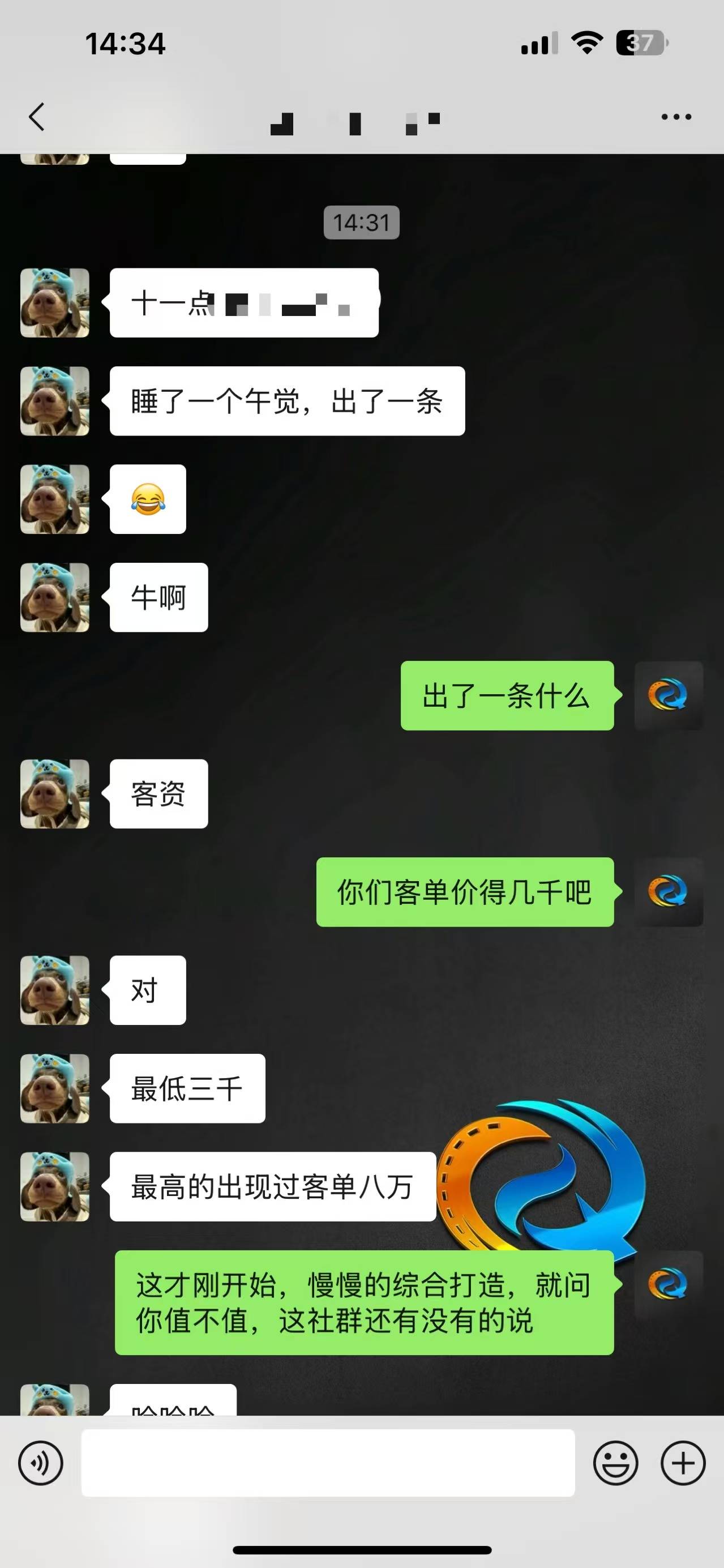
Task: Open the emoji sticker panel
Action: click(616, 1463)
